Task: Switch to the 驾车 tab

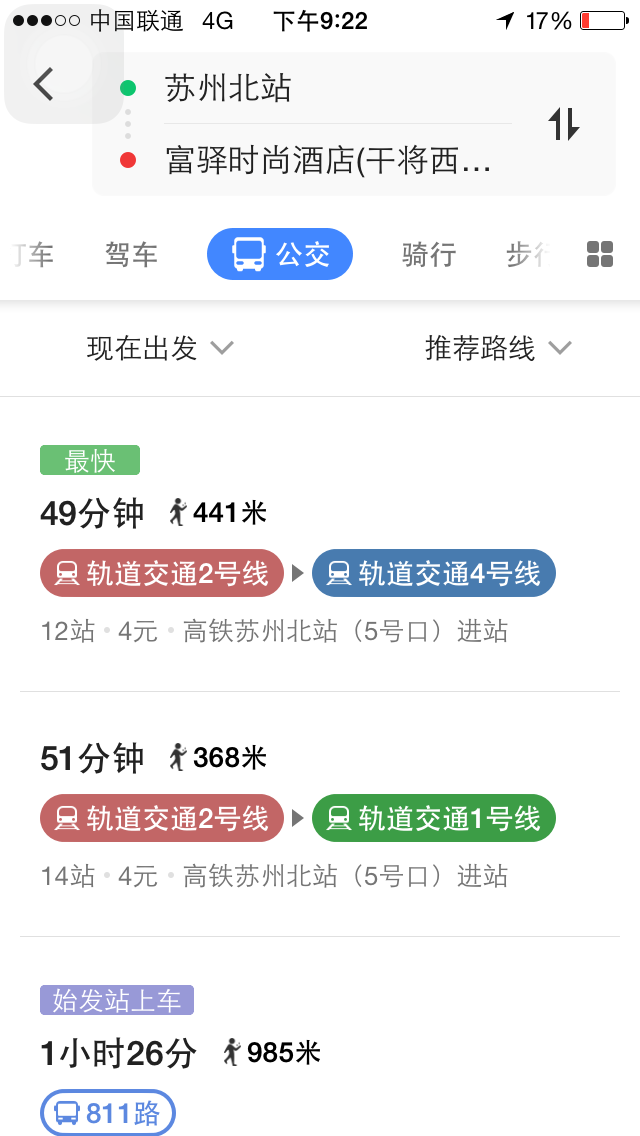Action: coord(131,254)
